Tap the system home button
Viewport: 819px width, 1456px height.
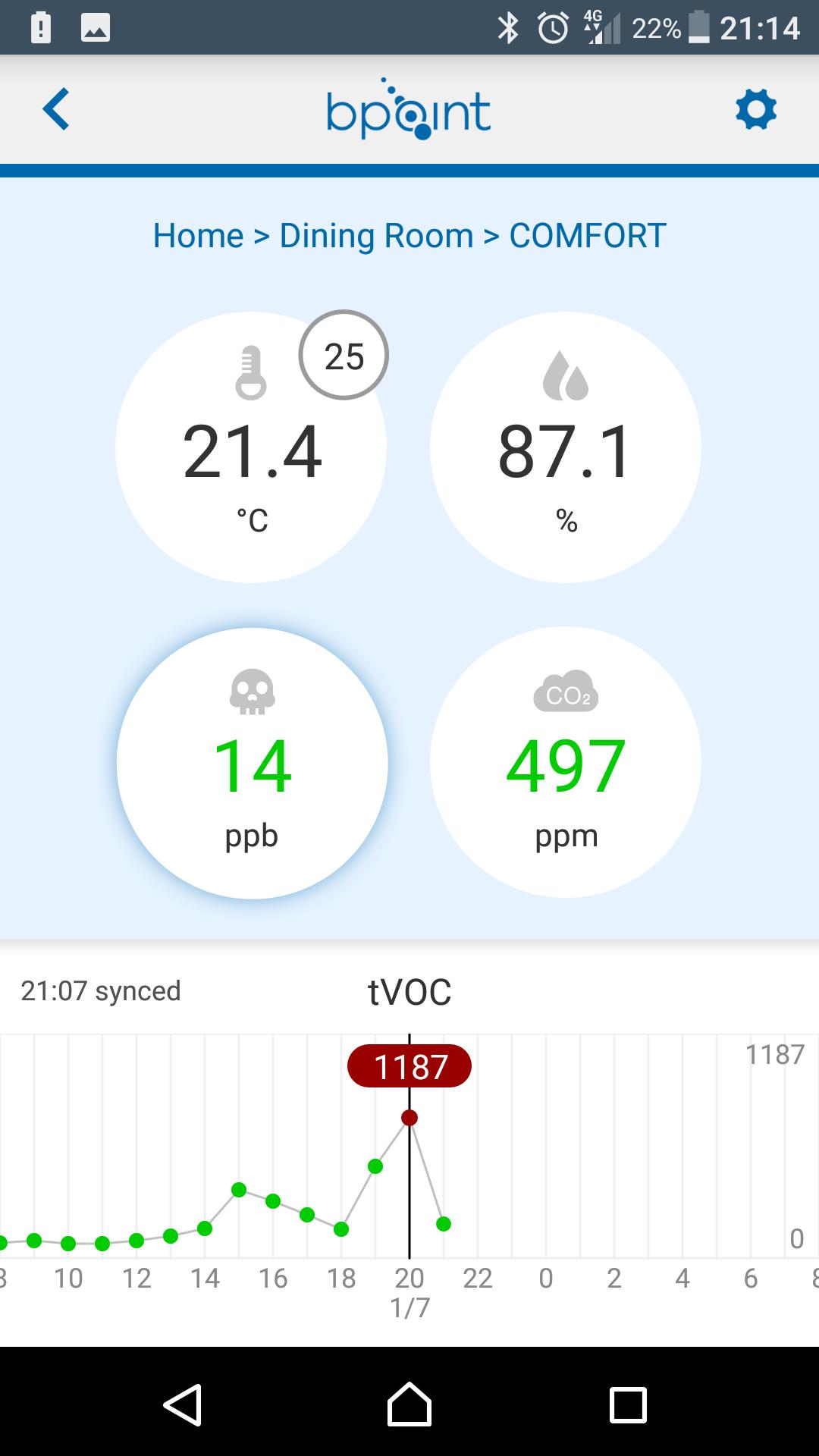[409, 1404]
